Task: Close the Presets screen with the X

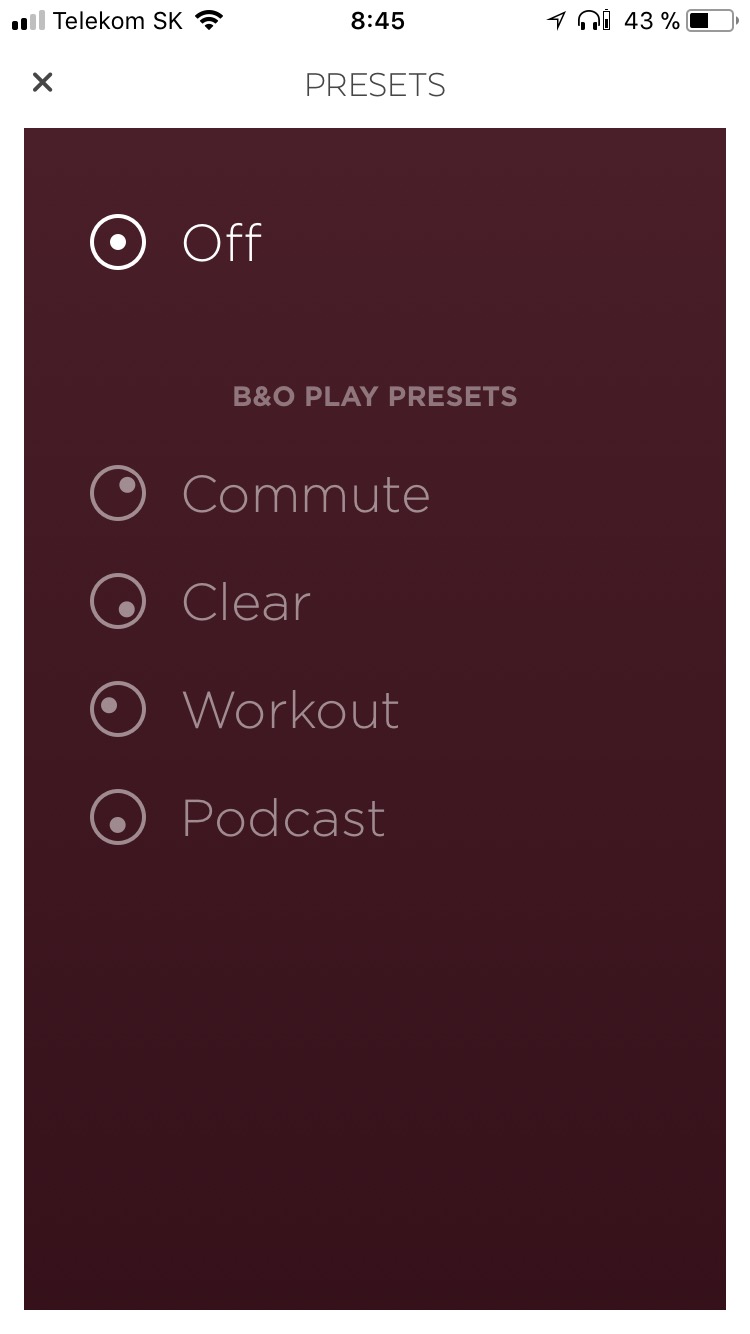Action: [x=42, y=83]
